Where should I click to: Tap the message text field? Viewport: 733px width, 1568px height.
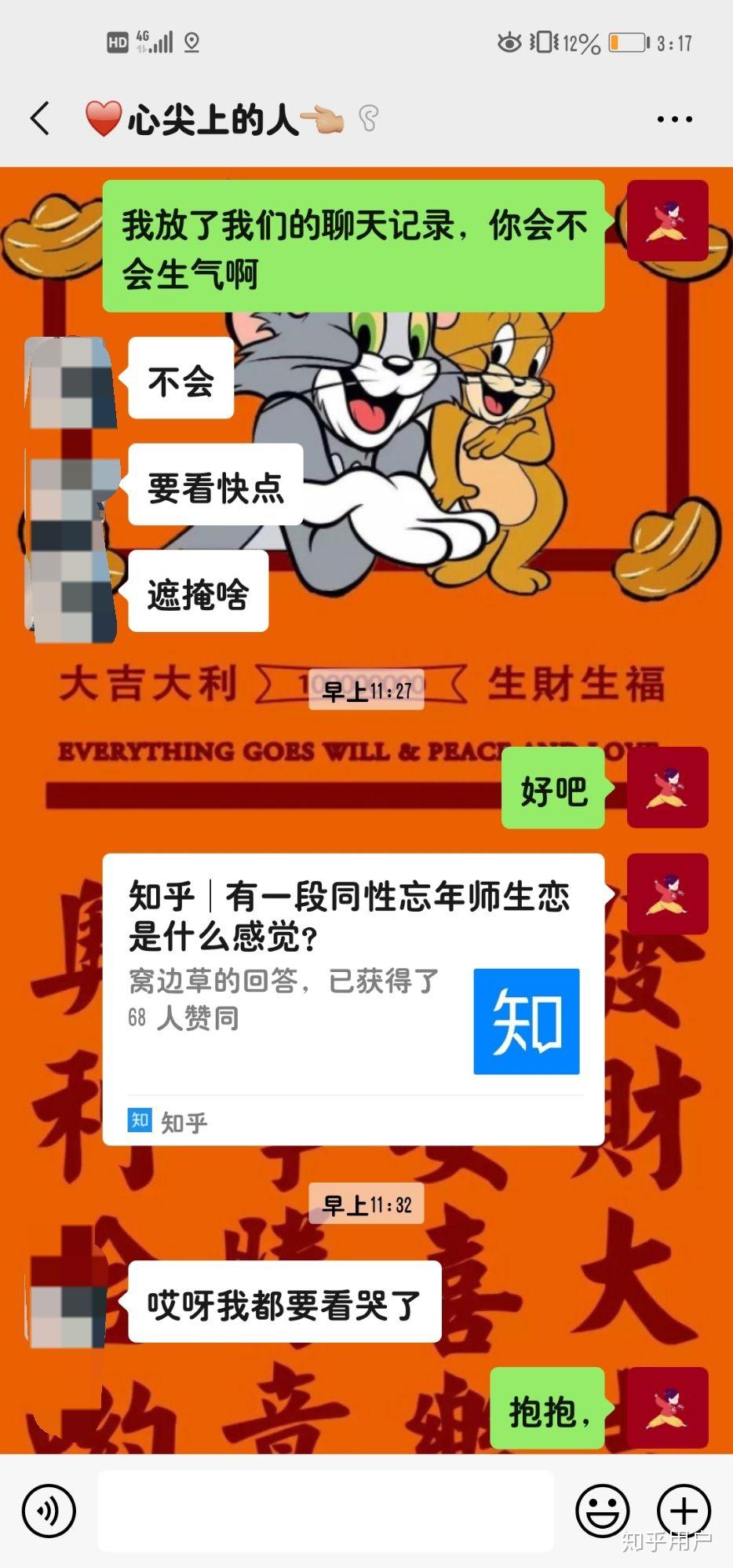[326, 1510]
